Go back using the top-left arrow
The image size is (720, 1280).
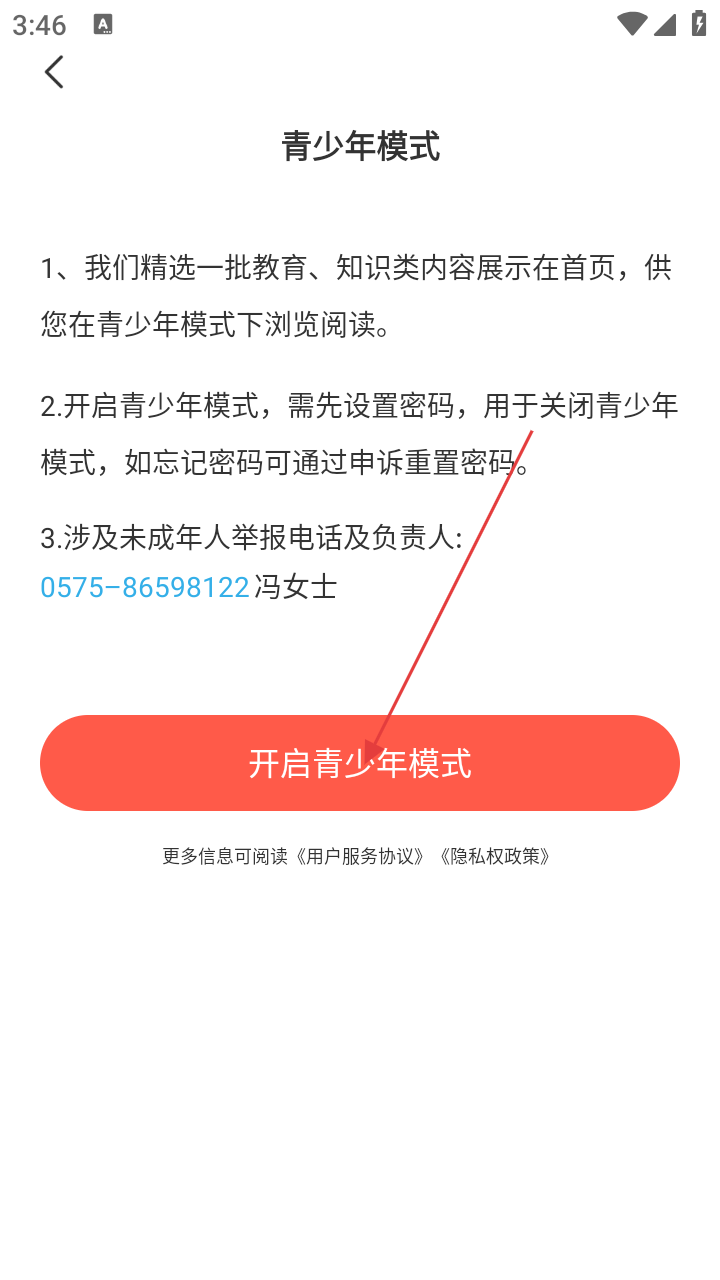54,72
